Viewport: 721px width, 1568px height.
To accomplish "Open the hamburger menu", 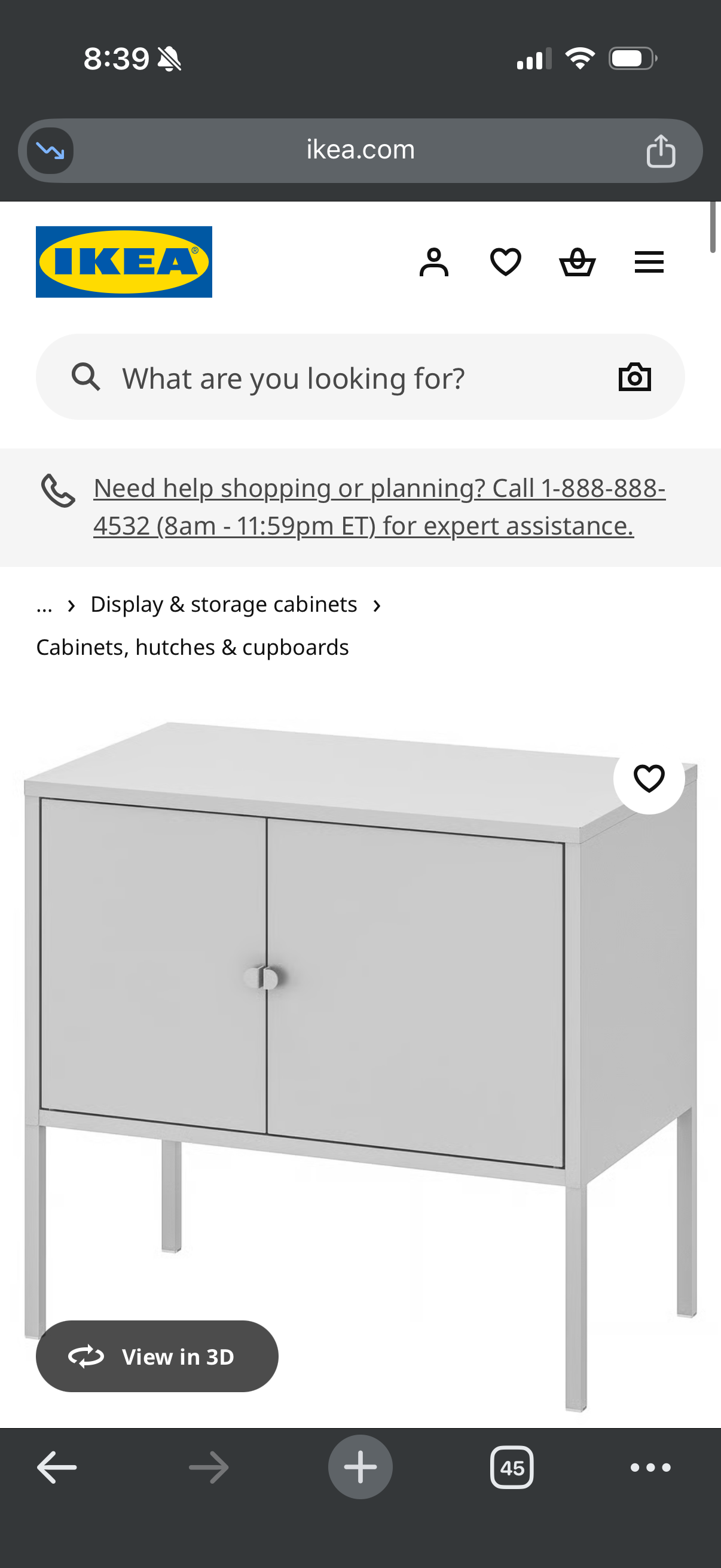I will pyautogui.click(x=649, y=263).
